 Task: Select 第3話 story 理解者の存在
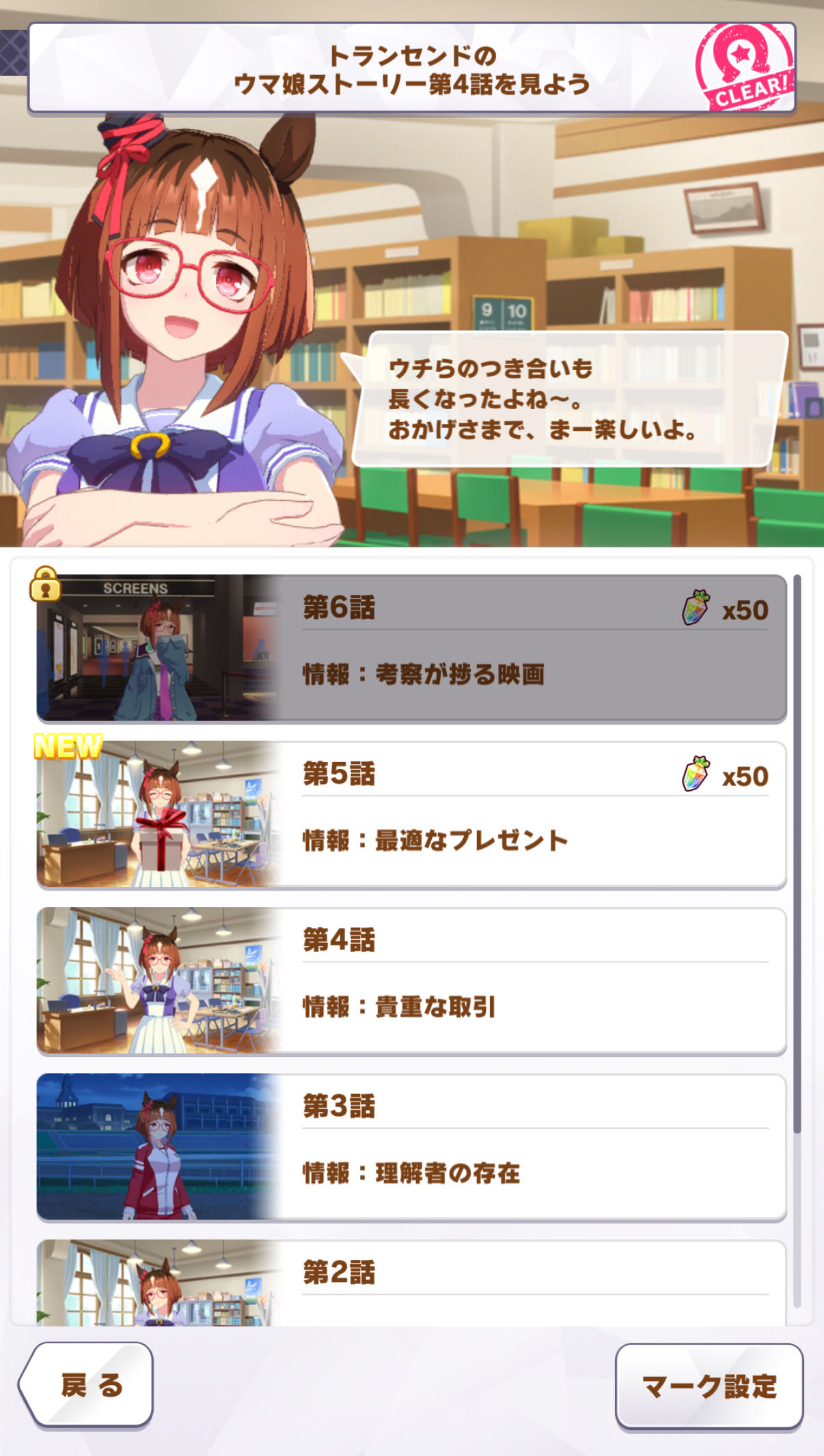click(411, 1147)
